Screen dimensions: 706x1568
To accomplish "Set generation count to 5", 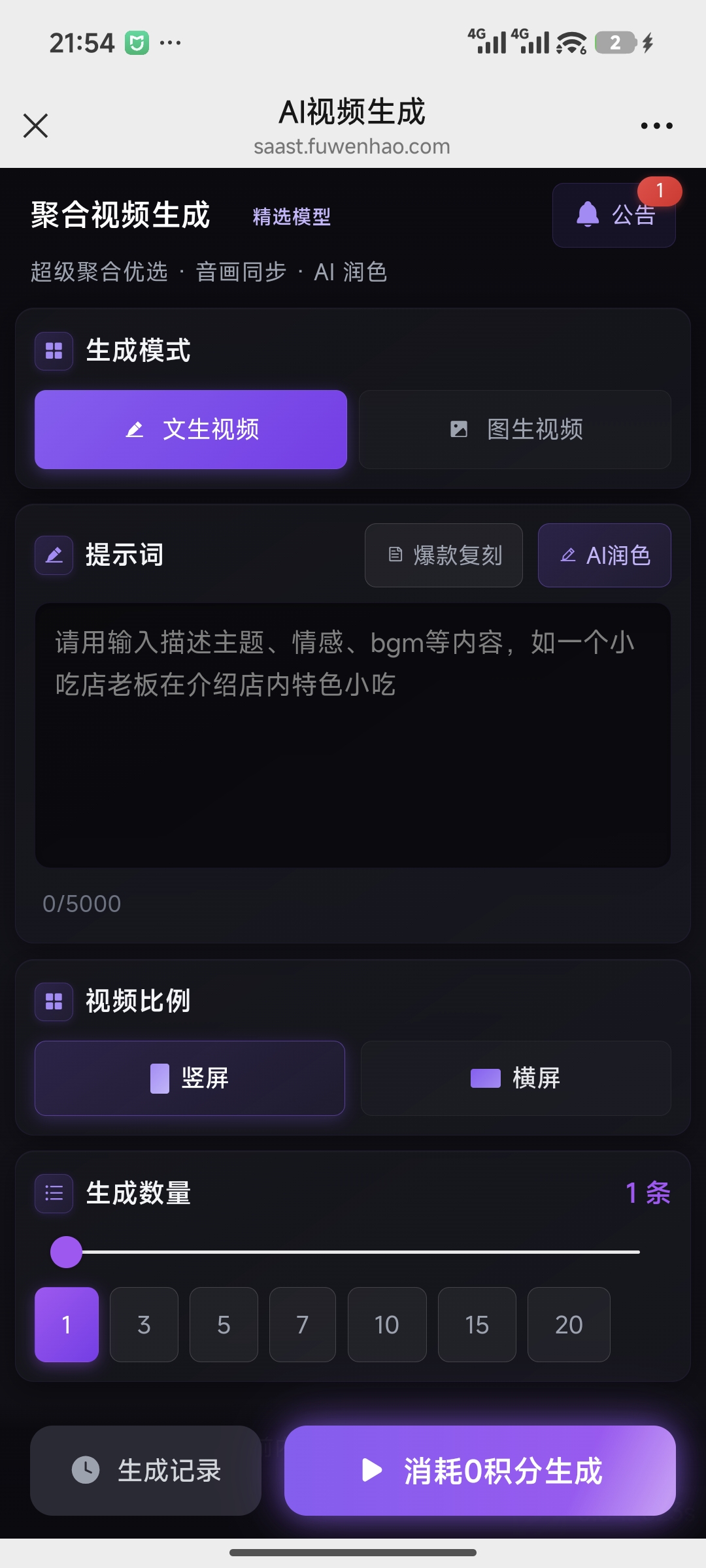I will [224, 1324].
